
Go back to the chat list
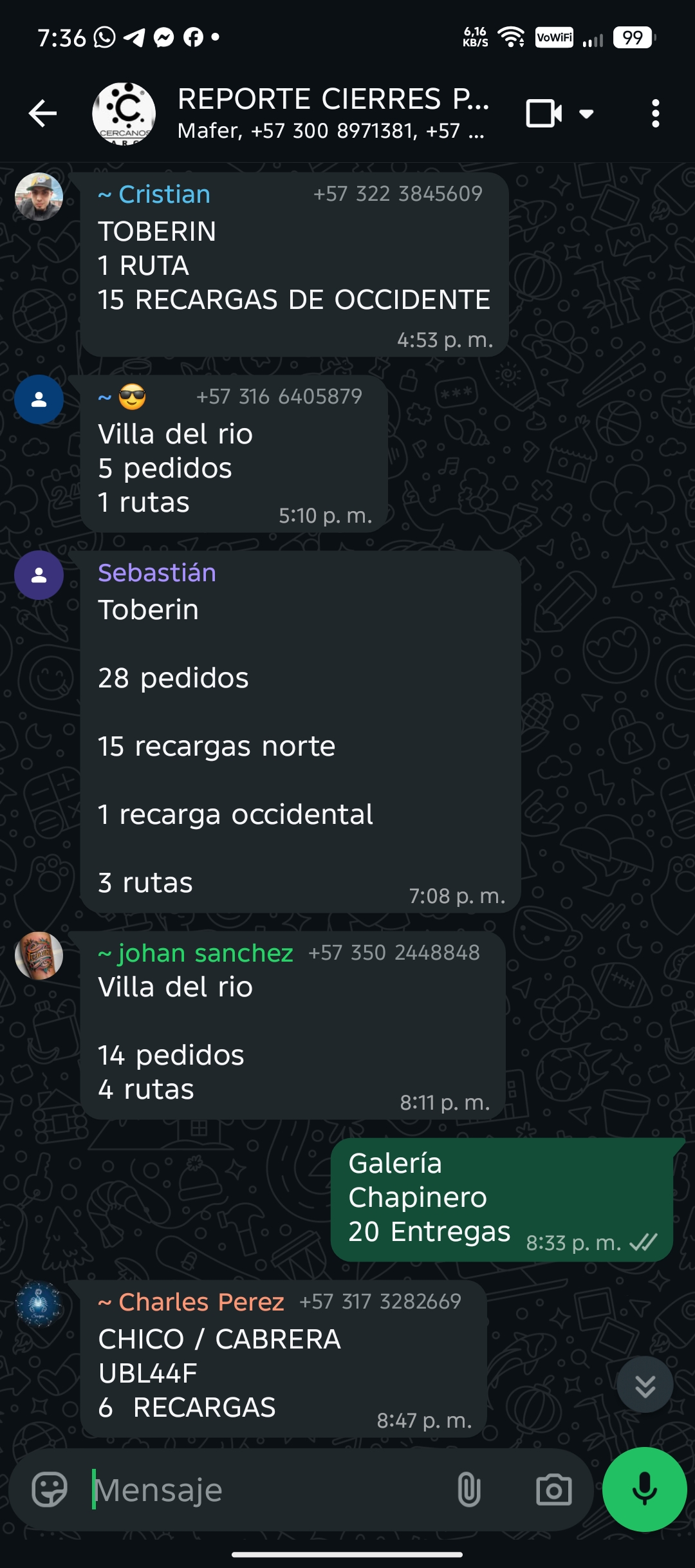[x=43, y=114]
